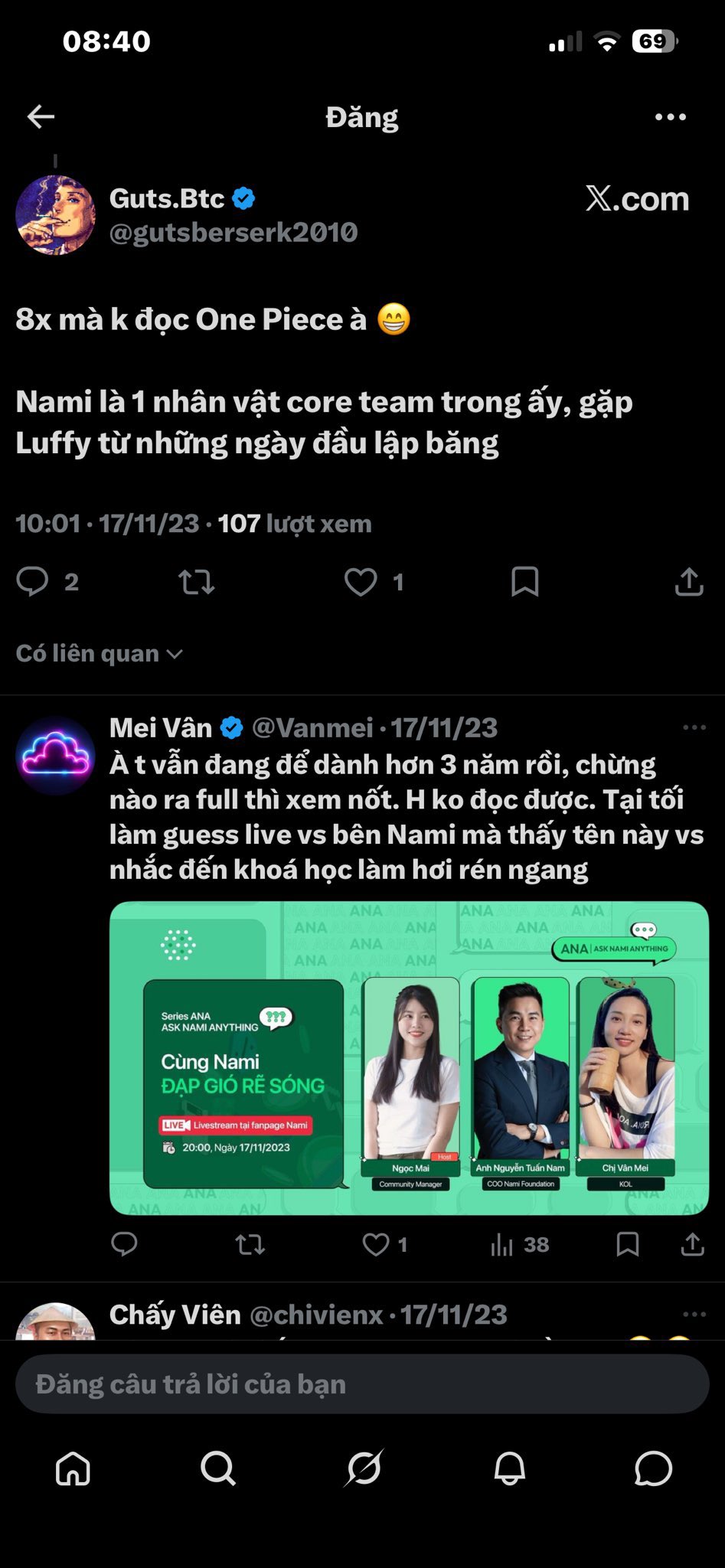Reply to Guts.Btc's post
This screenshot has height=1568, width=725.
coord(33,582)
